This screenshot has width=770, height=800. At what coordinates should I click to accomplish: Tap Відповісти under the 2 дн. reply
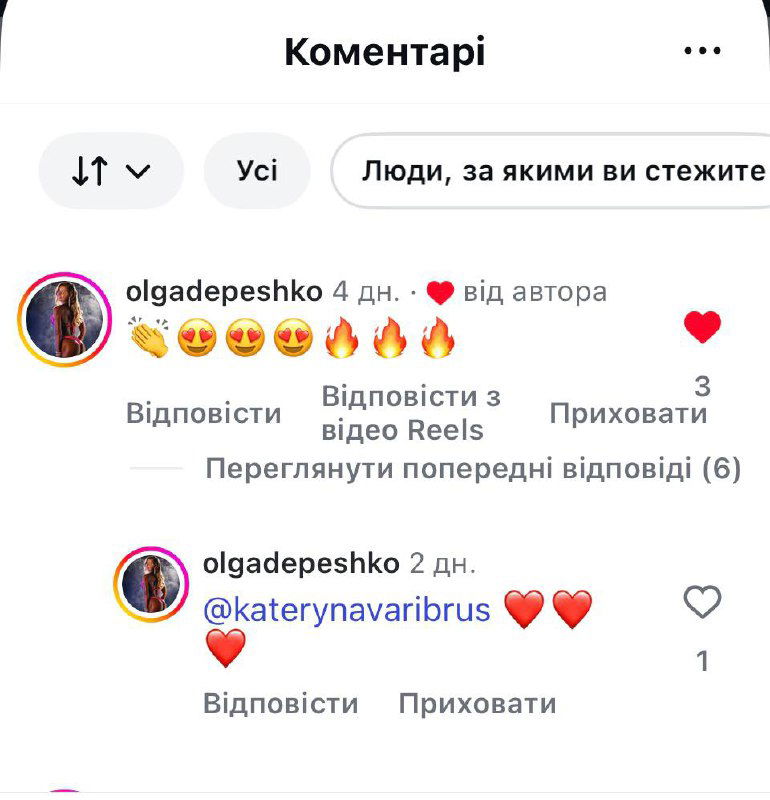tap(280, 703)
